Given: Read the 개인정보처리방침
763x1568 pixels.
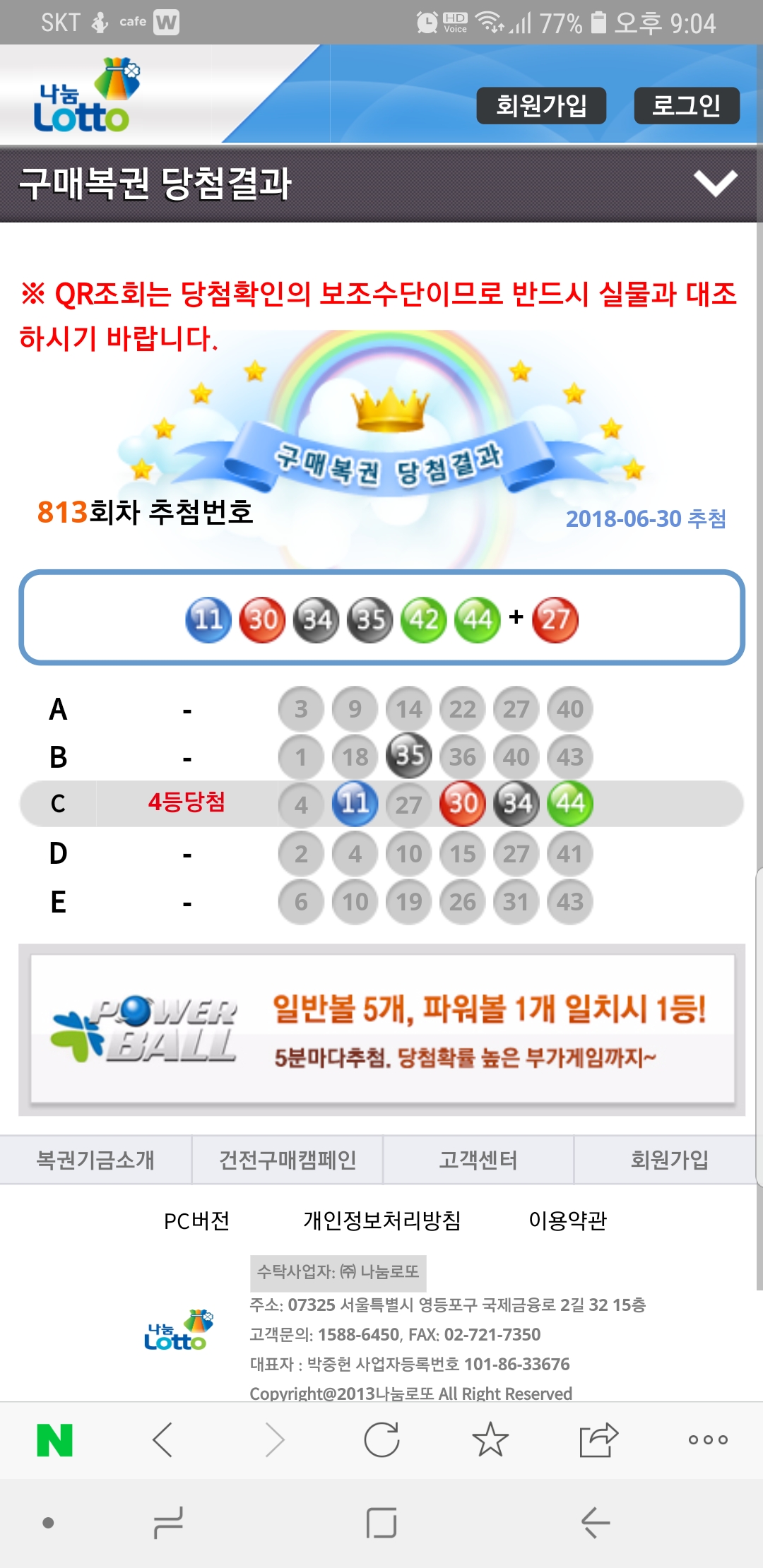Looking at the screenshot, I should tap(381, 1220).
